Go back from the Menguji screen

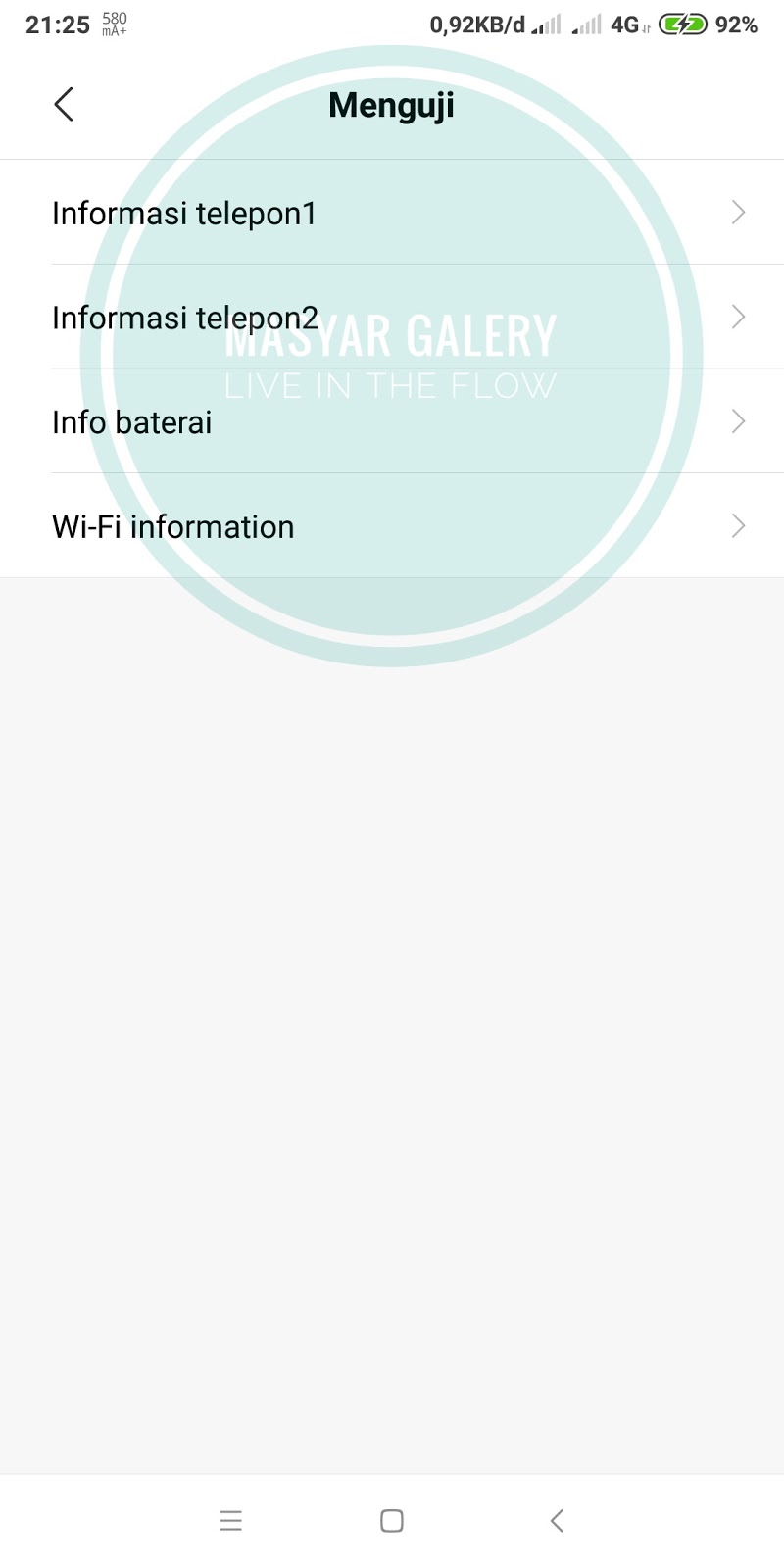pyautogui.click(x=64, y=105)
